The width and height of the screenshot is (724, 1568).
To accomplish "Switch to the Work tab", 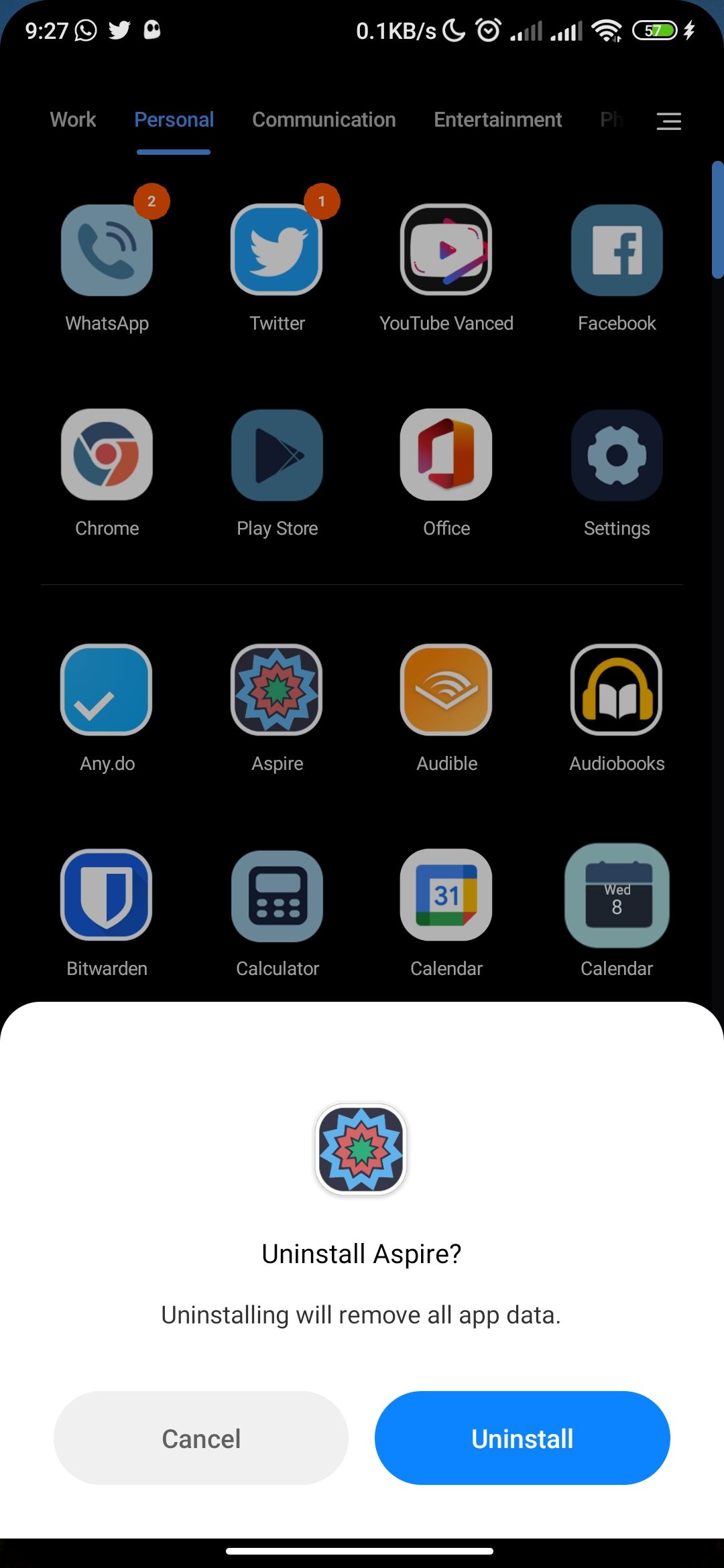I will 73,120.
